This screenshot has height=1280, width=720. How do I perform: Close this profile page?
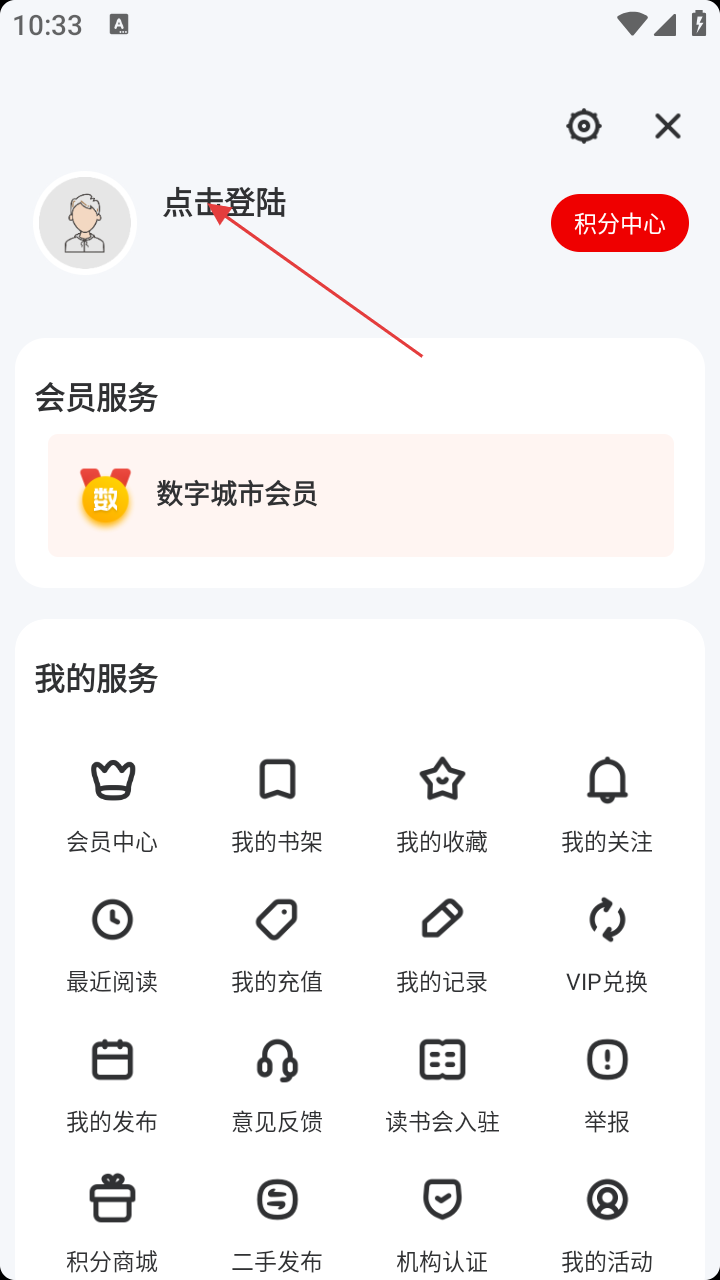[668, 126]
